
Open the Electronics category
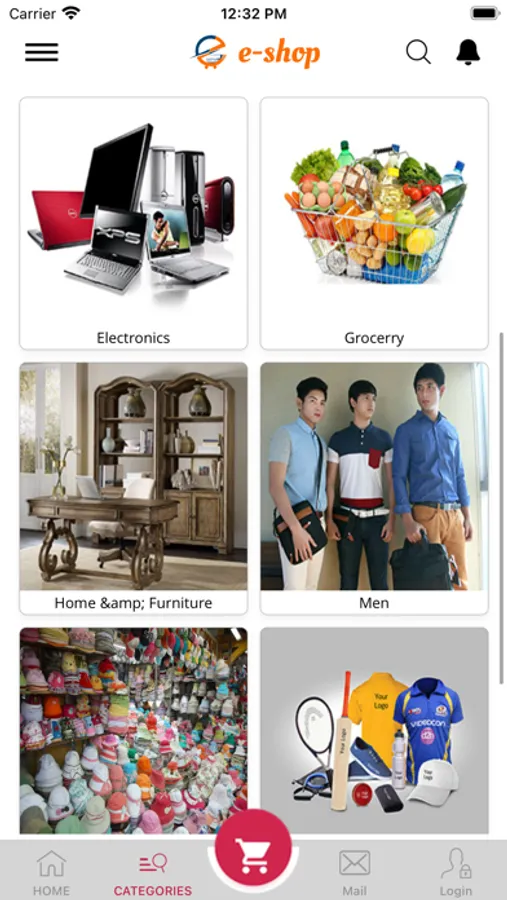coord(133,223)
